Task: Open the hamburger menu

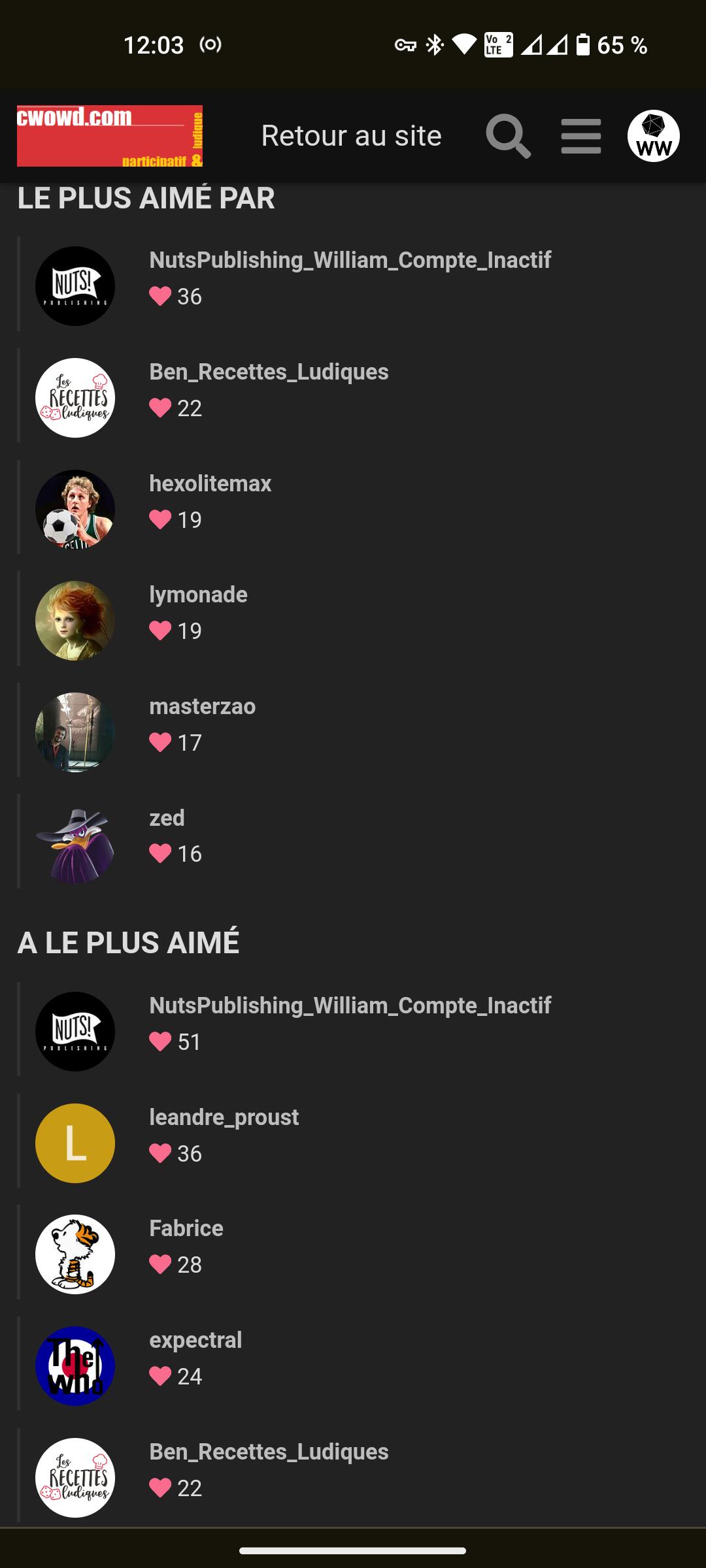Action: (581, 136)
